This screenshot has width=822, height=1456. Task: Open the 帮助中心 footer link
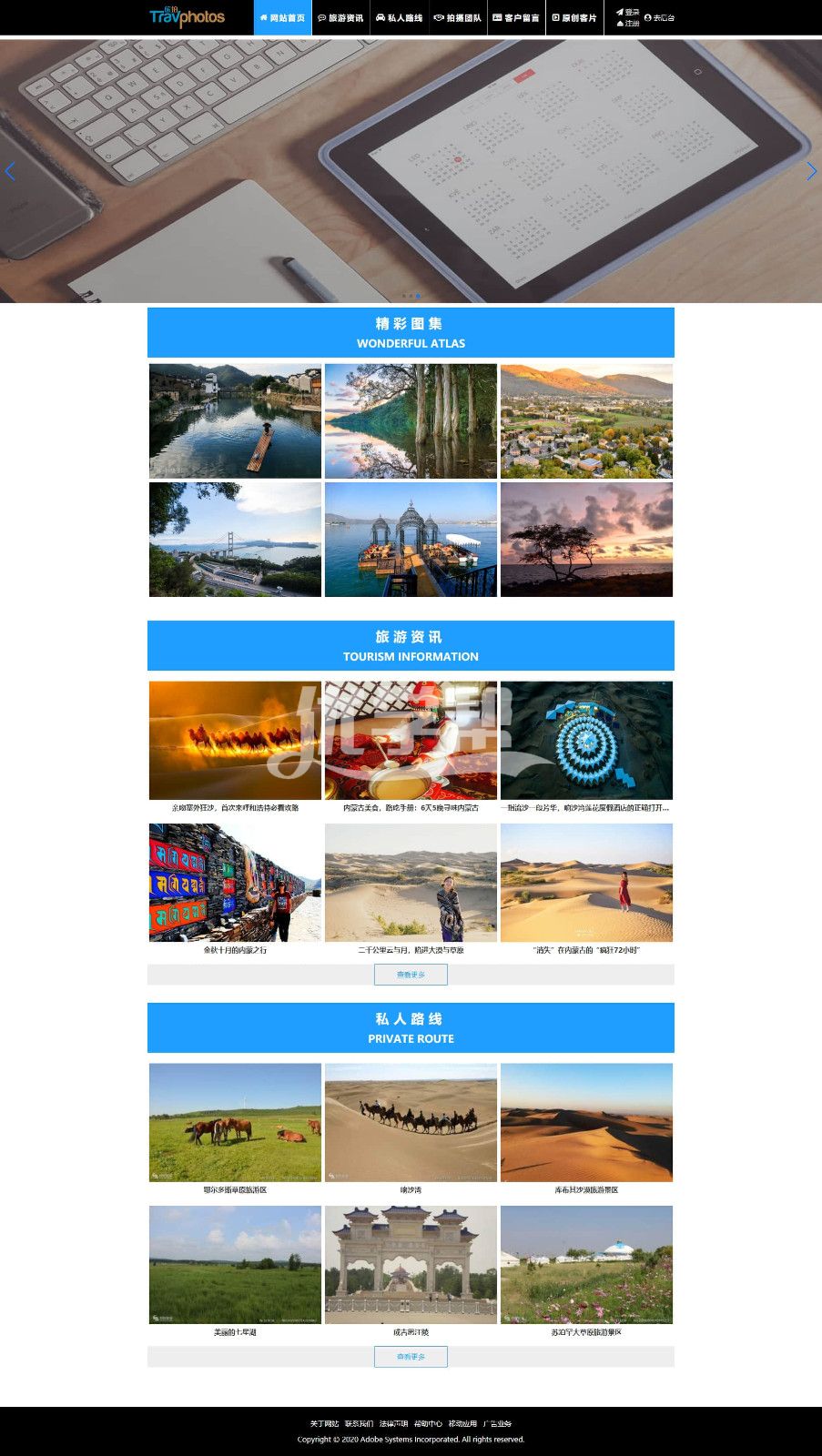pyautogui.click(x=428, y=1424)
